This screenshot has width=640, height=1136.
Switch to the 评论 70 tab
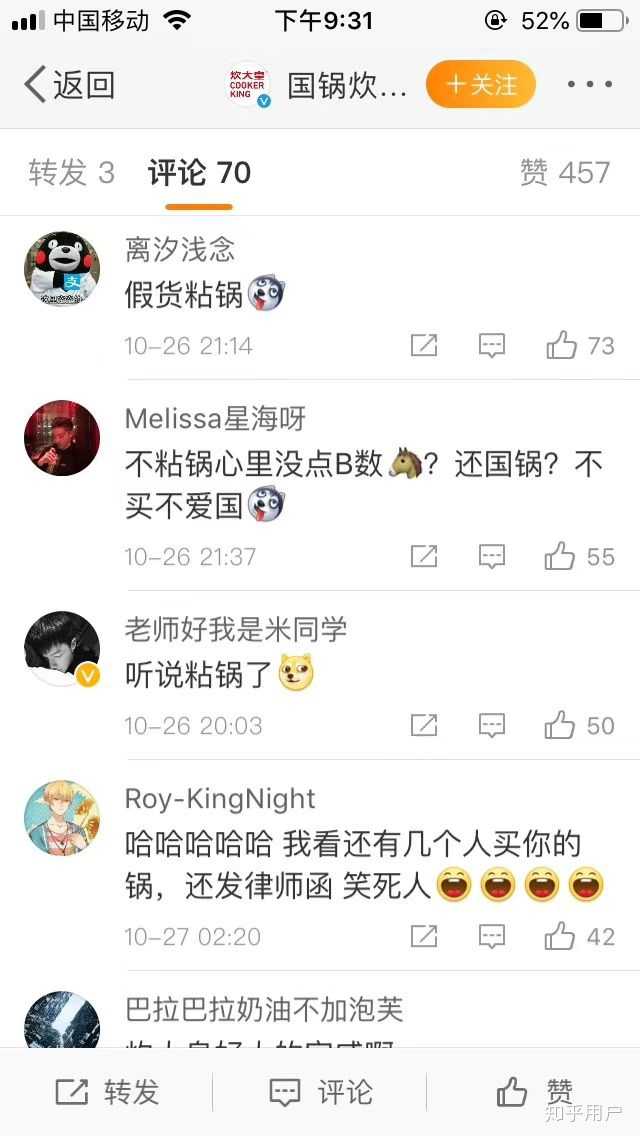click(x=199, y=173)
